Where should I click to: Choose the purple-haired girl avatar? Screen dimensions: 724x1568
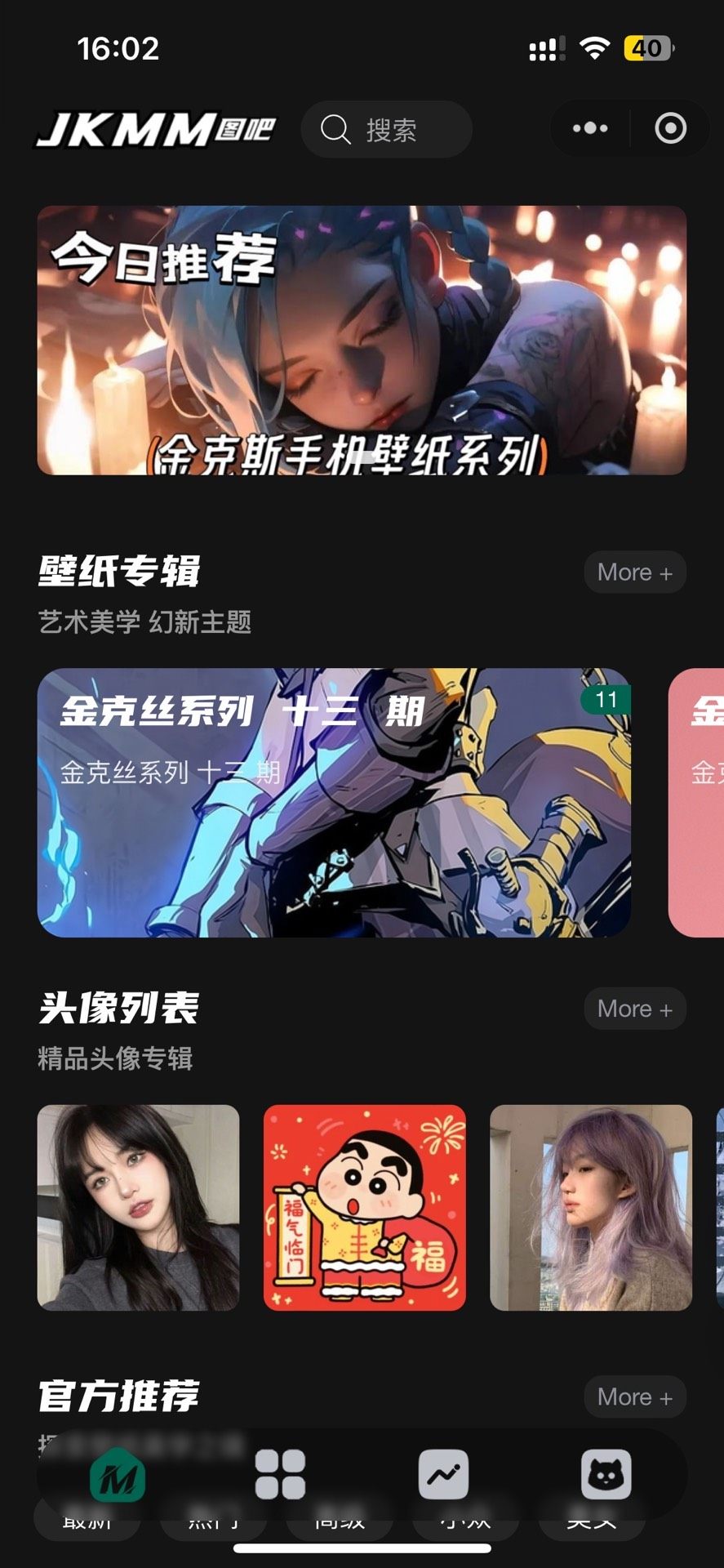590,1207
